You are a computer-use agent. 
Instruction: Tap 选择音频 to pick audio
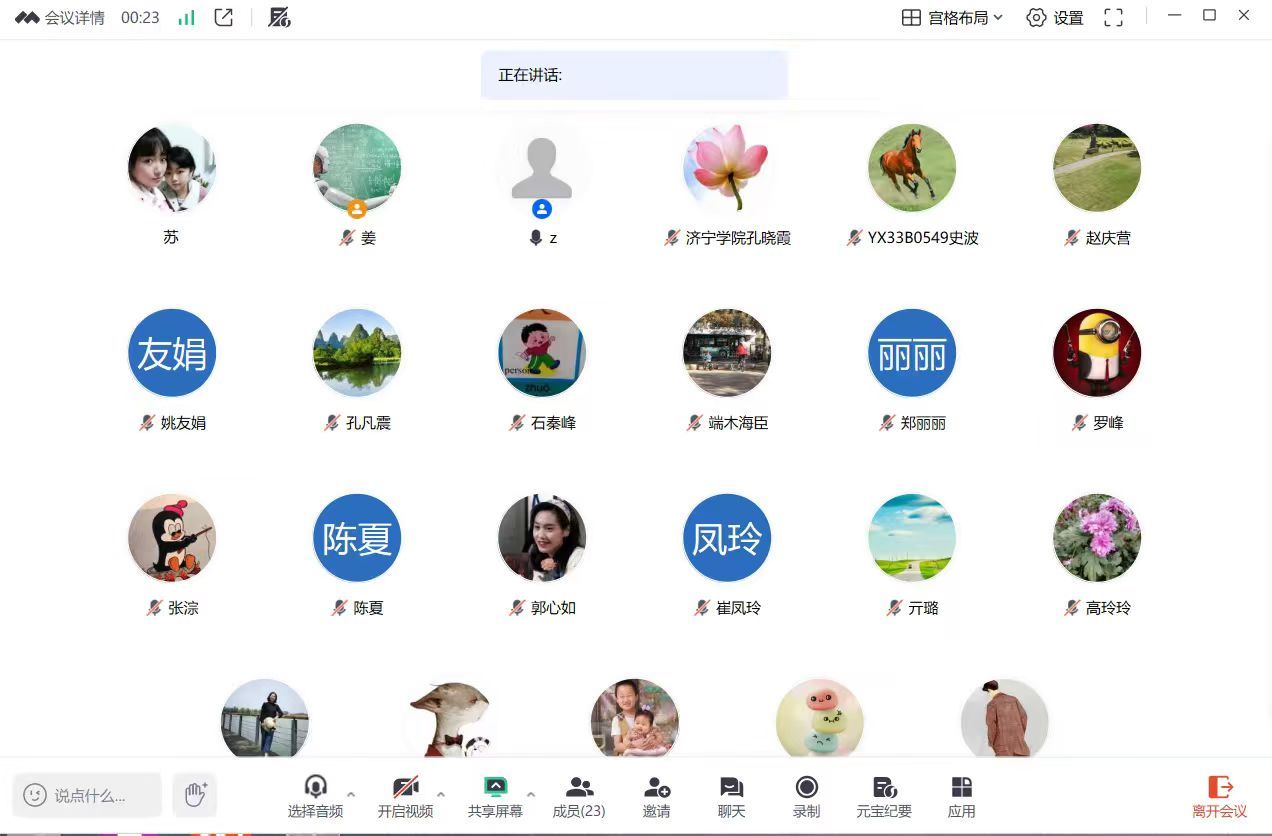(x=315, y=797)
